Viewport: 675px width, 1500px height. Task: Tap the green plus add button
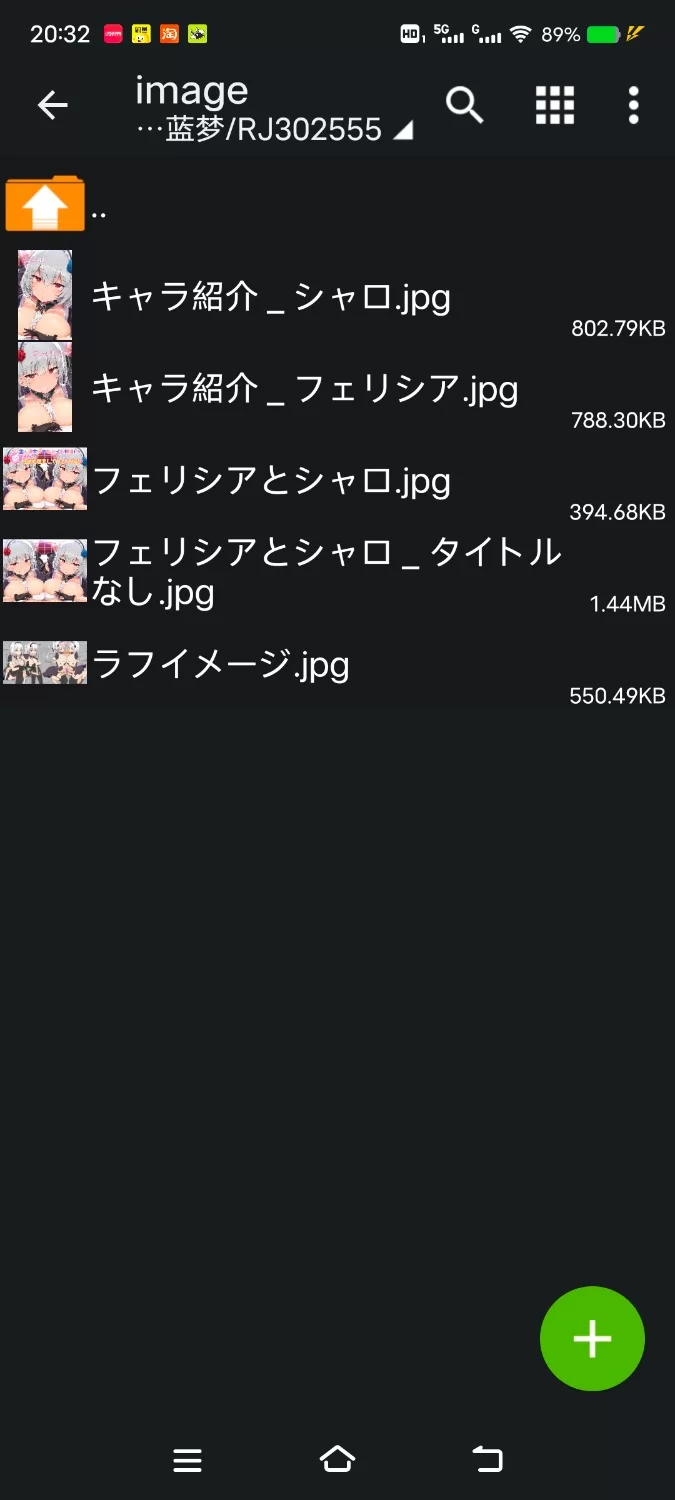(x=592, y=1338)
